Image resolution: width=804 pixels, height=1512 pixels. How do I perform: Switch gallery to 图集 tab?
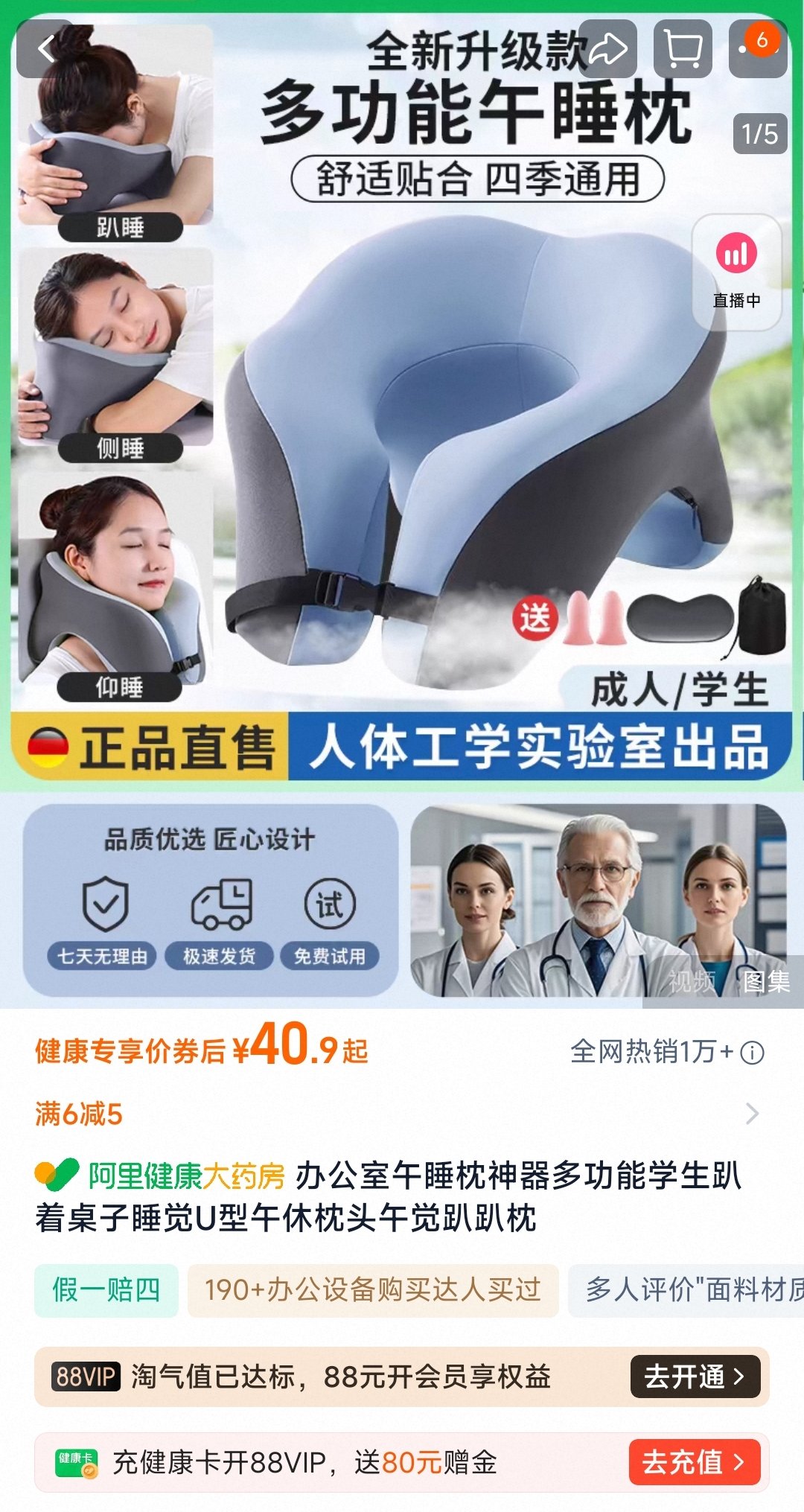coord(766,982)
